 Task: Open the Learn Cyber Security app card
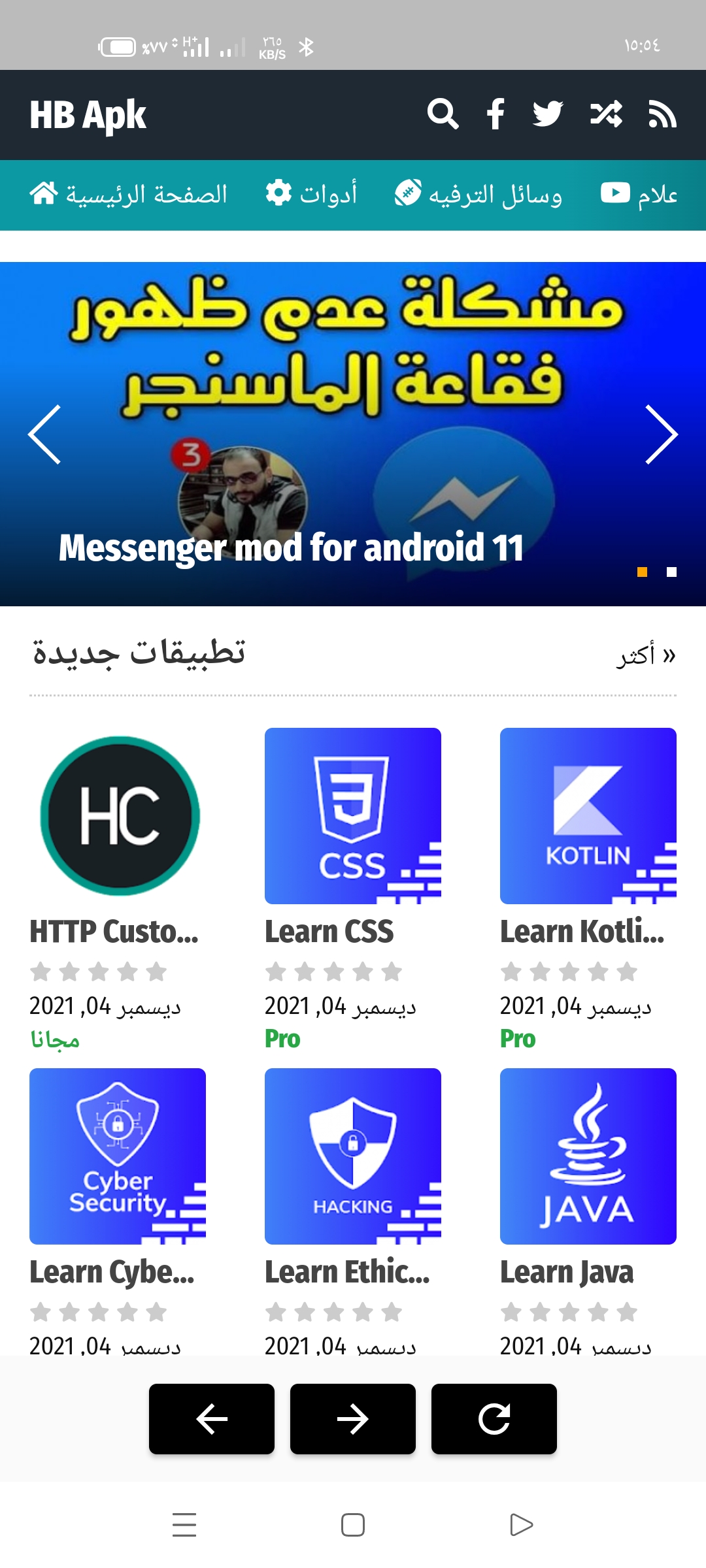(x=118, y=1211)
